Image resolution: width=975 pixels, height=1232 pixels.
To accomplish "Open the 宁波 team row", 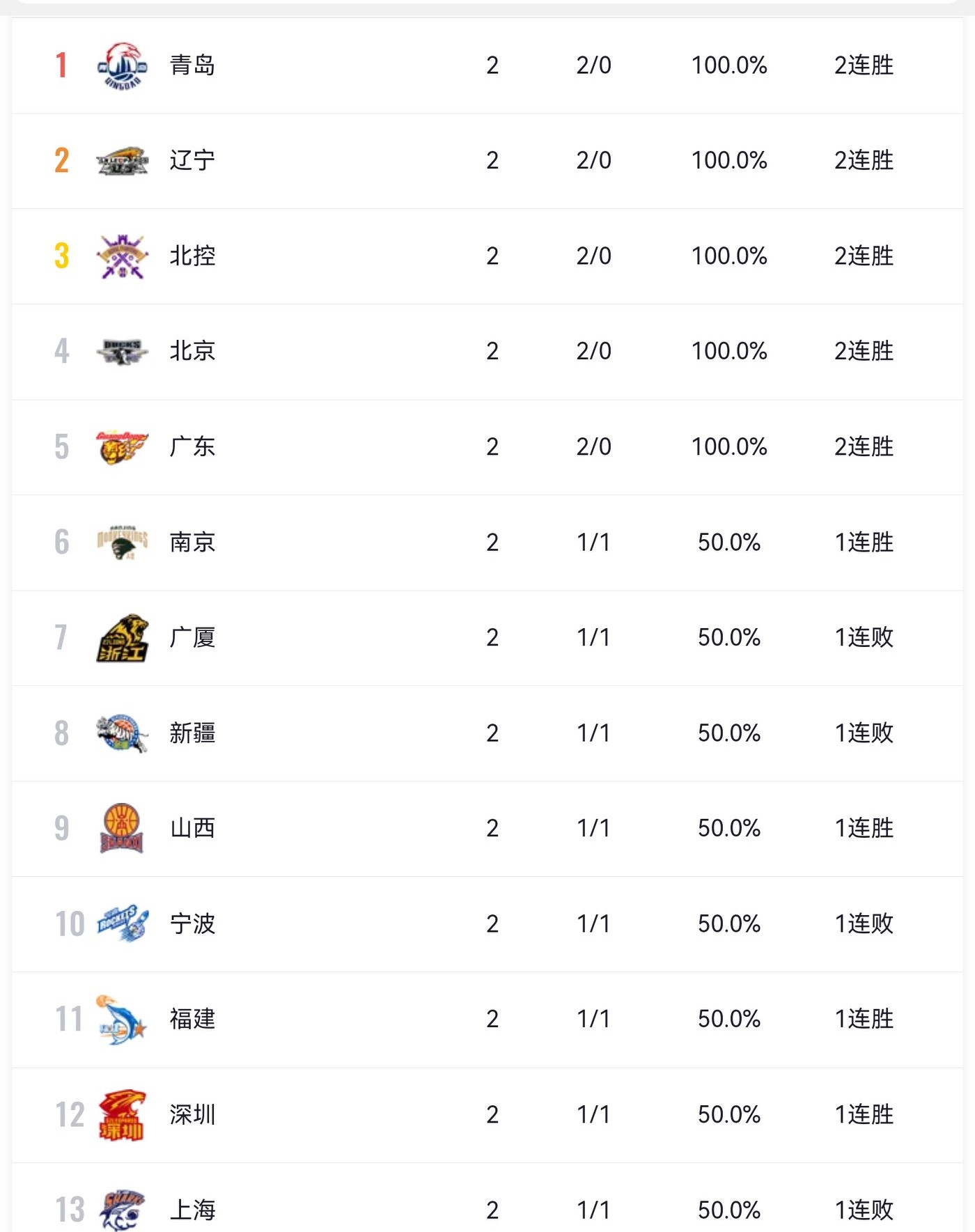I will [192, 923].
